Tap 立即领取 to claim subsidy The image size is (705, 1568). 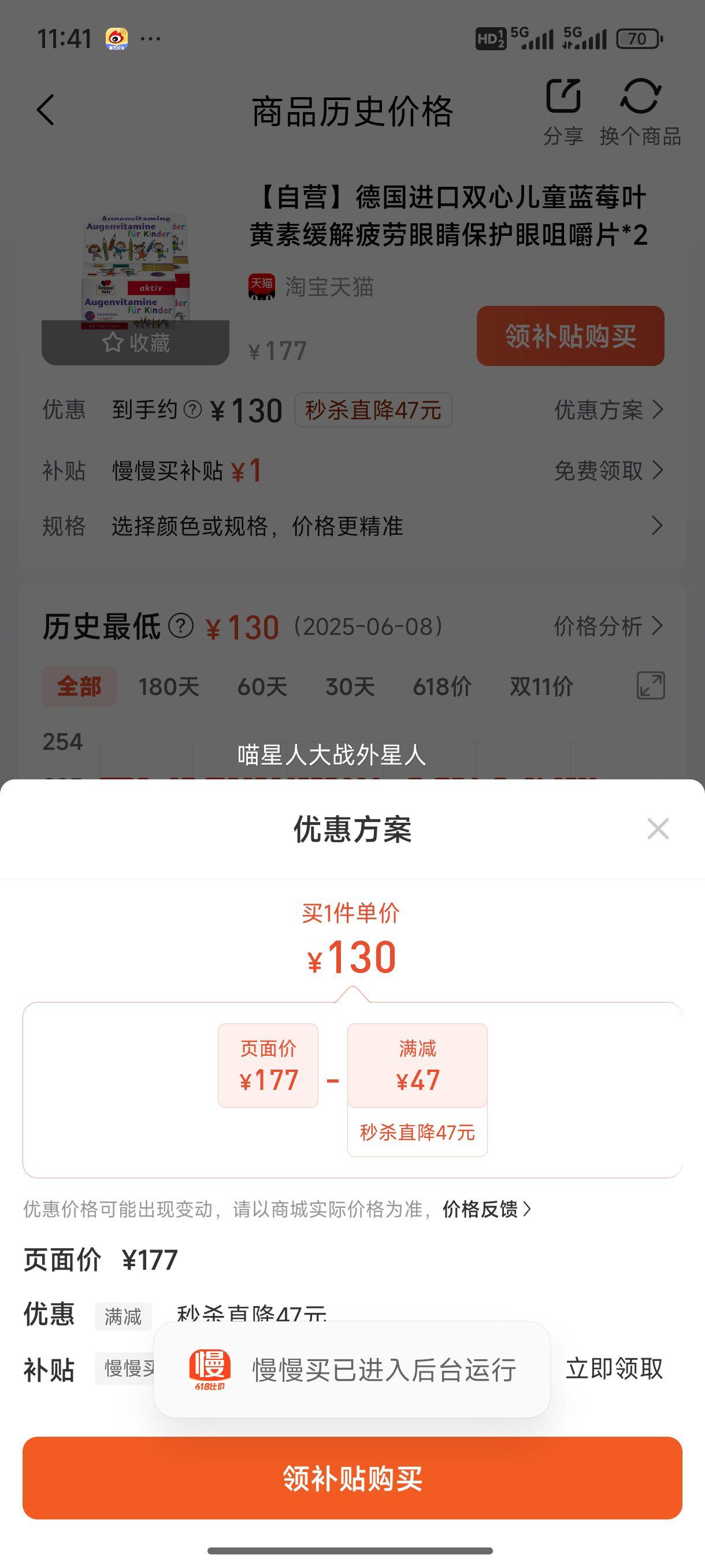[614, 1369]
